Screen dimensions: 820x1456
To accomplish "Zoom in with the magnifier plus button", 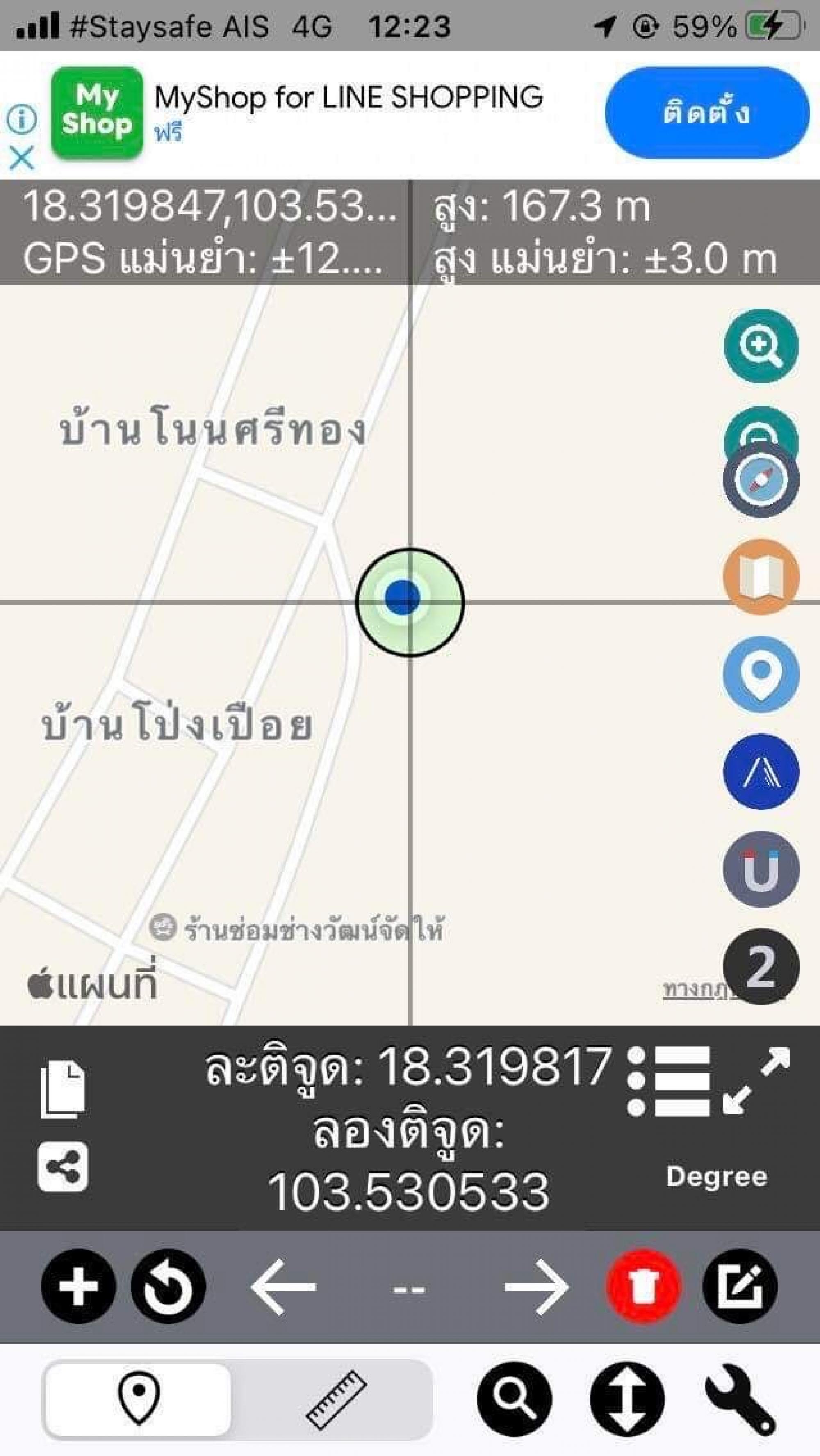I will coord(761,346).
